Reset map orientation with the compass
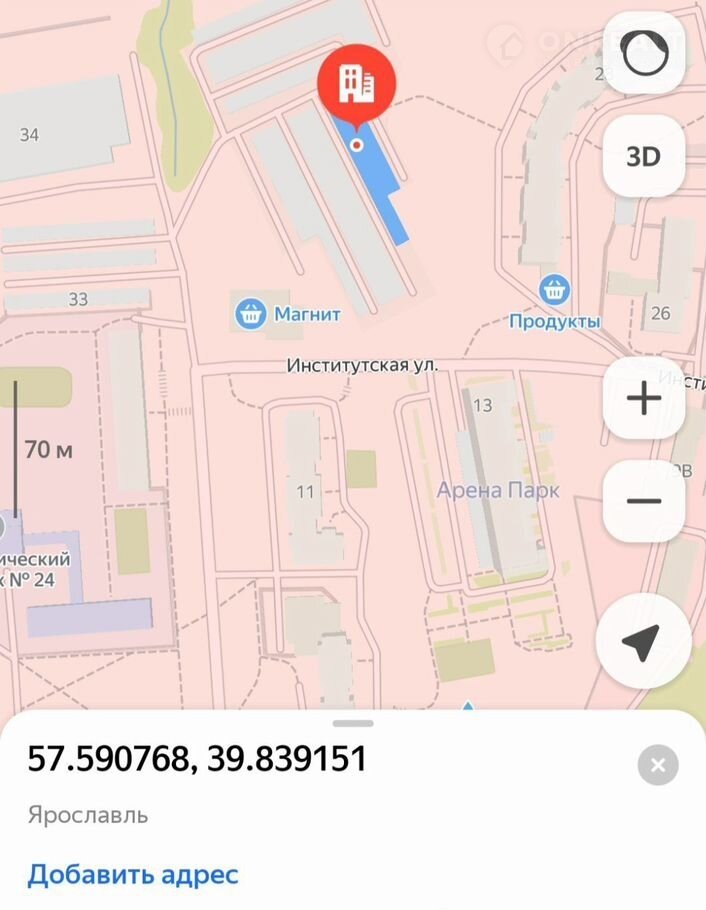 tap(643, 55)
